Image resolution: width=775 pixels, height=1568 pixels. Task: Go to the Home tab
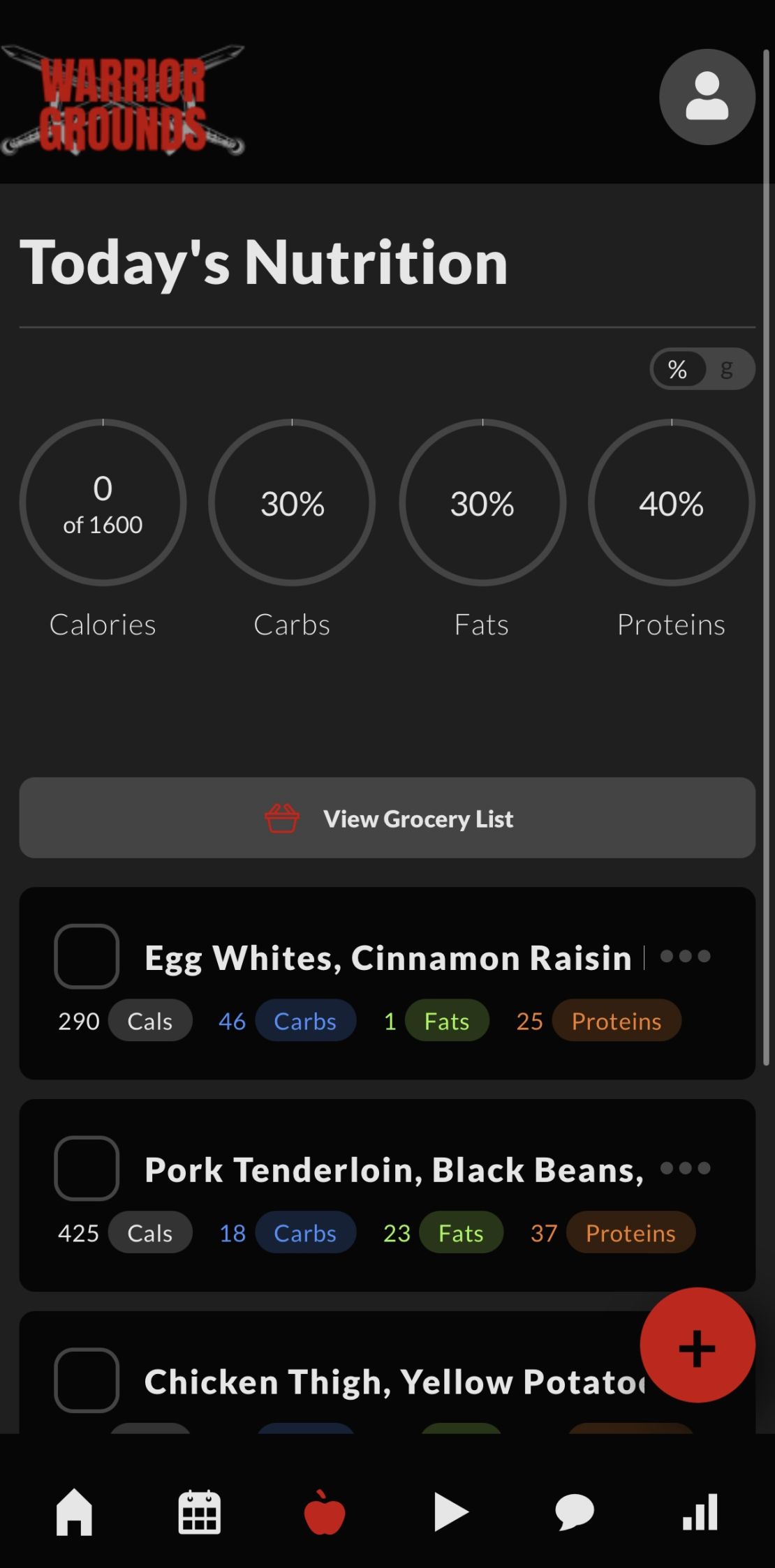(74, 1512)
